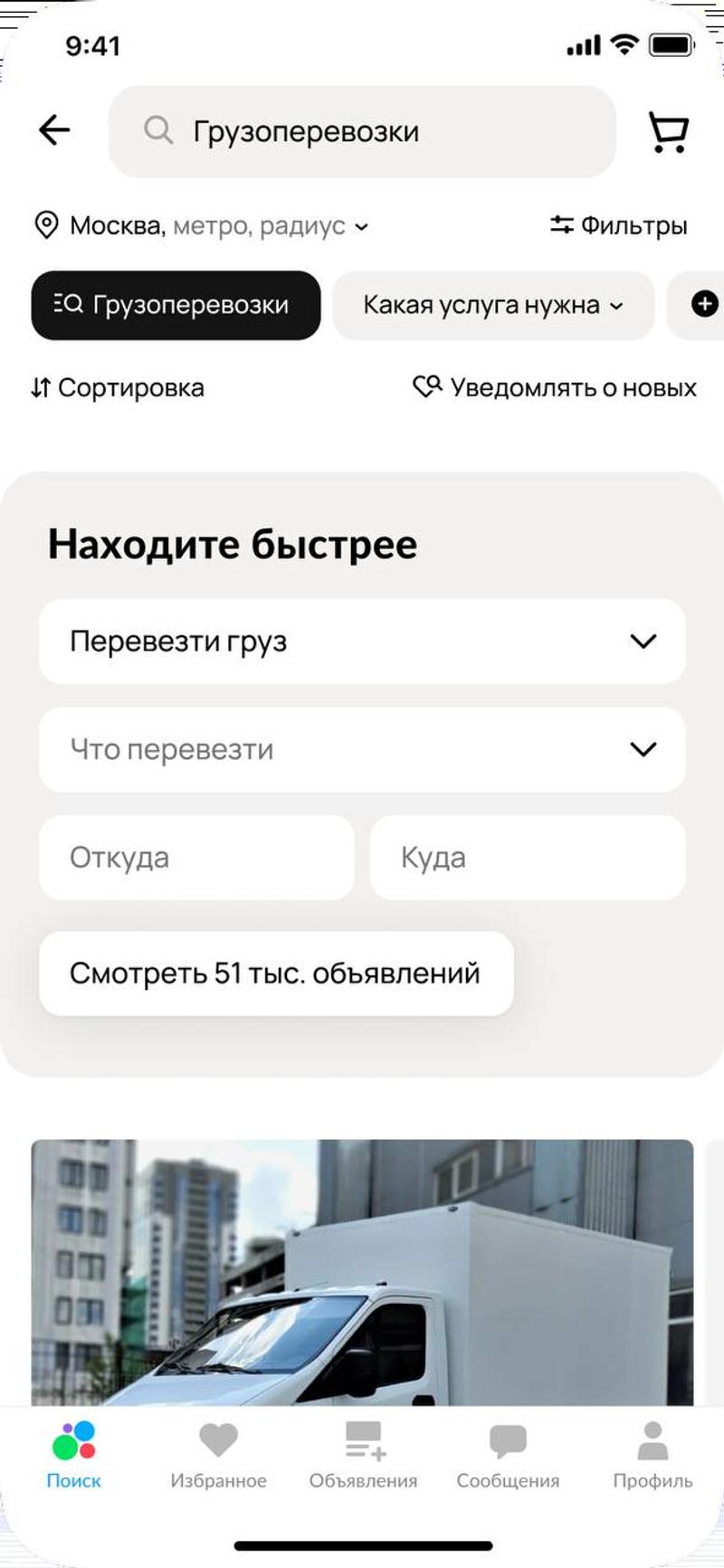Tap Смотреть 51 тыс. объявлений
Image resolution: width=724 pixels, height=1568 pixels.
276,974
